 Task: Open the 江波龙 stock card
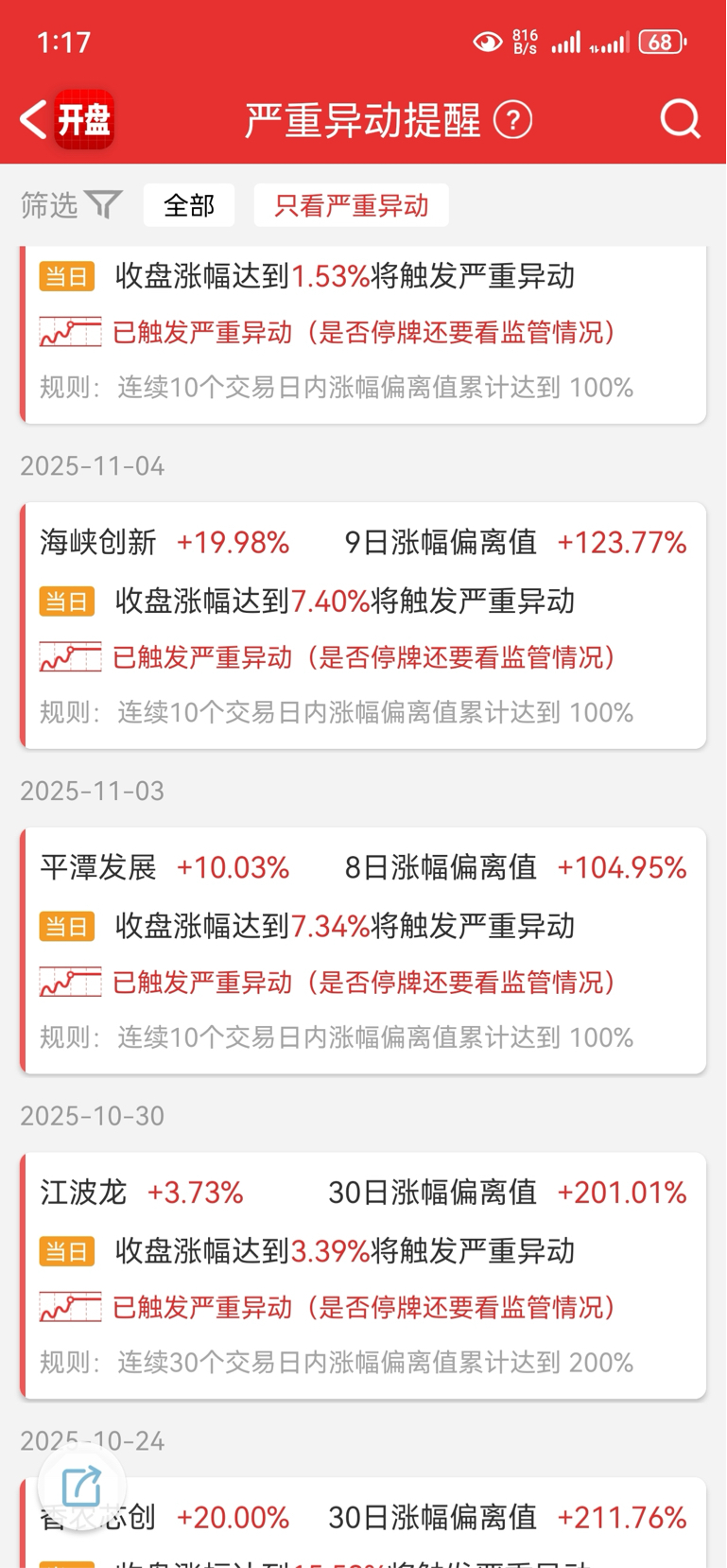363,1276
